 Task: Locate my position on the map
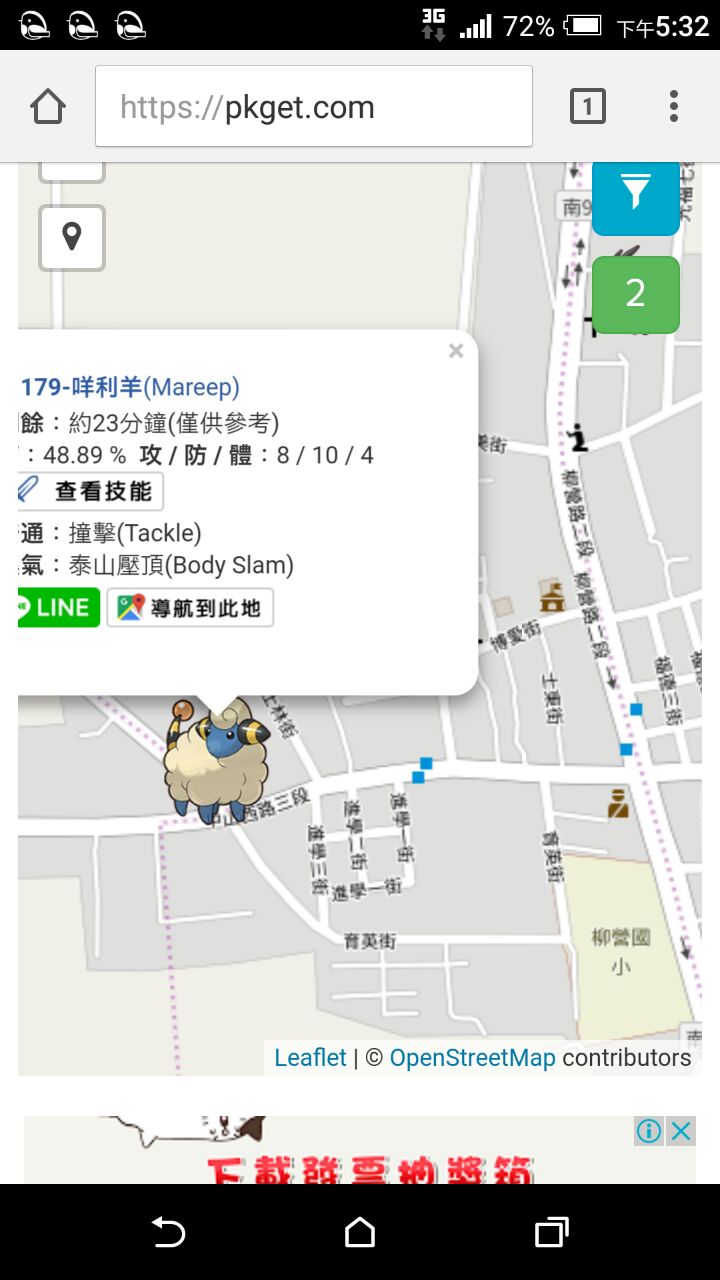72,238
